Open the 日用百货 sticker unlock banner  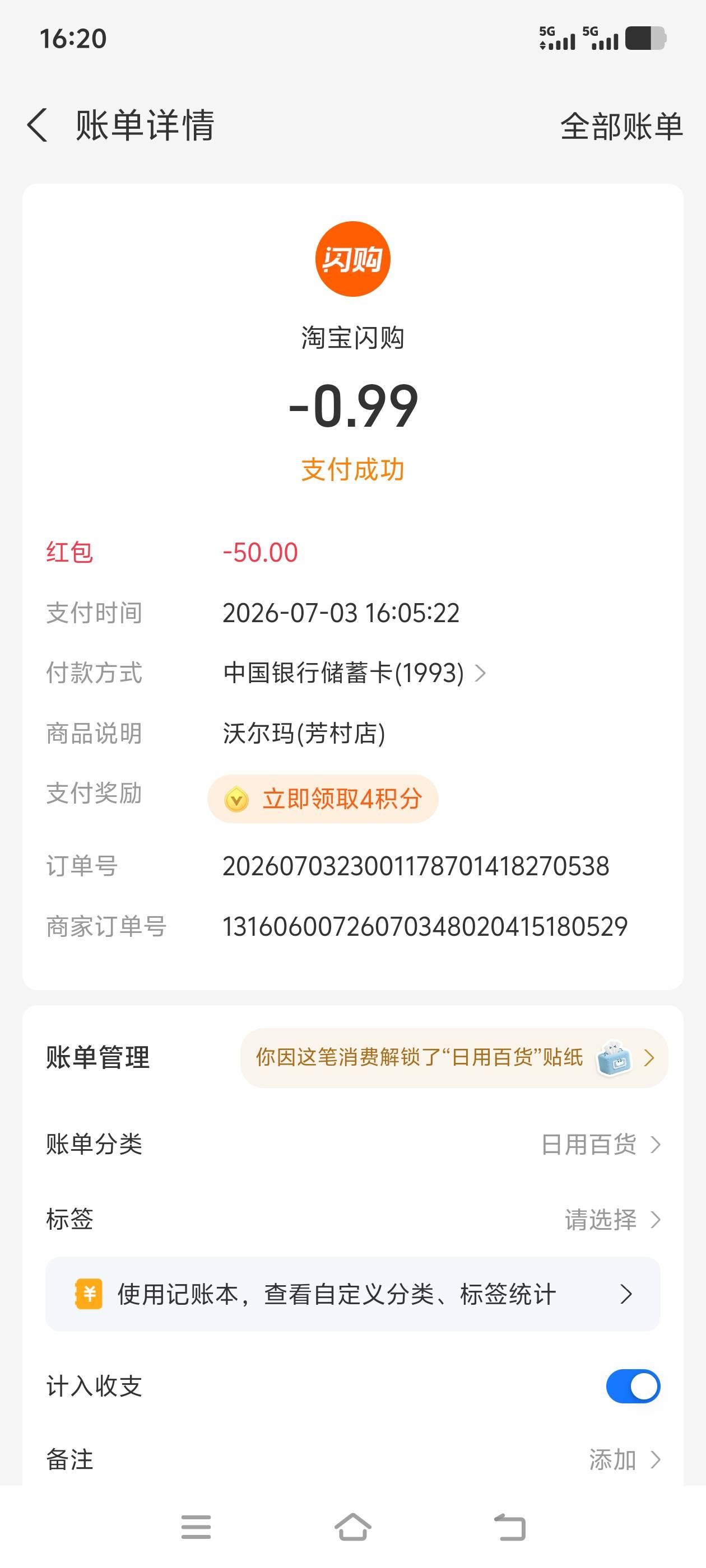coord(454,1058)
